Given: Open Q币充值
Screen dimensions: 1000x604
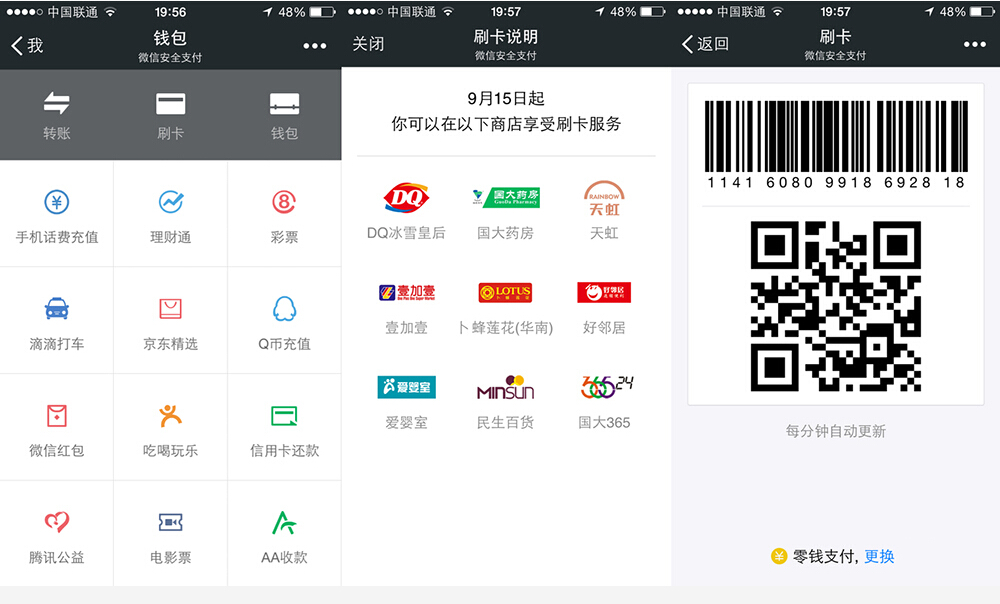Looking at the screenshot, I should pos(284,322).
